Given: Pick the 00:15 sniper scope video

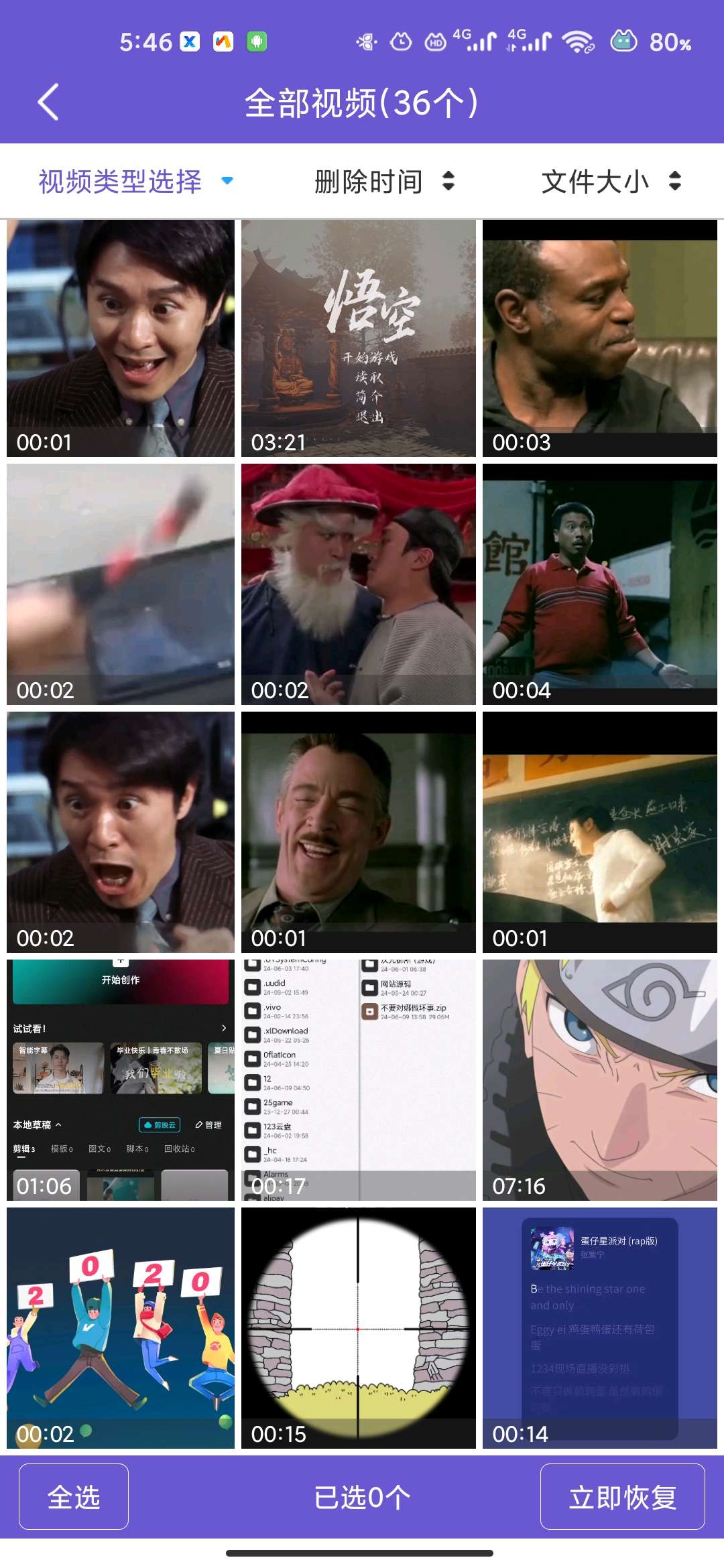Looking at the screenshot, I should tap(358, 1327).
